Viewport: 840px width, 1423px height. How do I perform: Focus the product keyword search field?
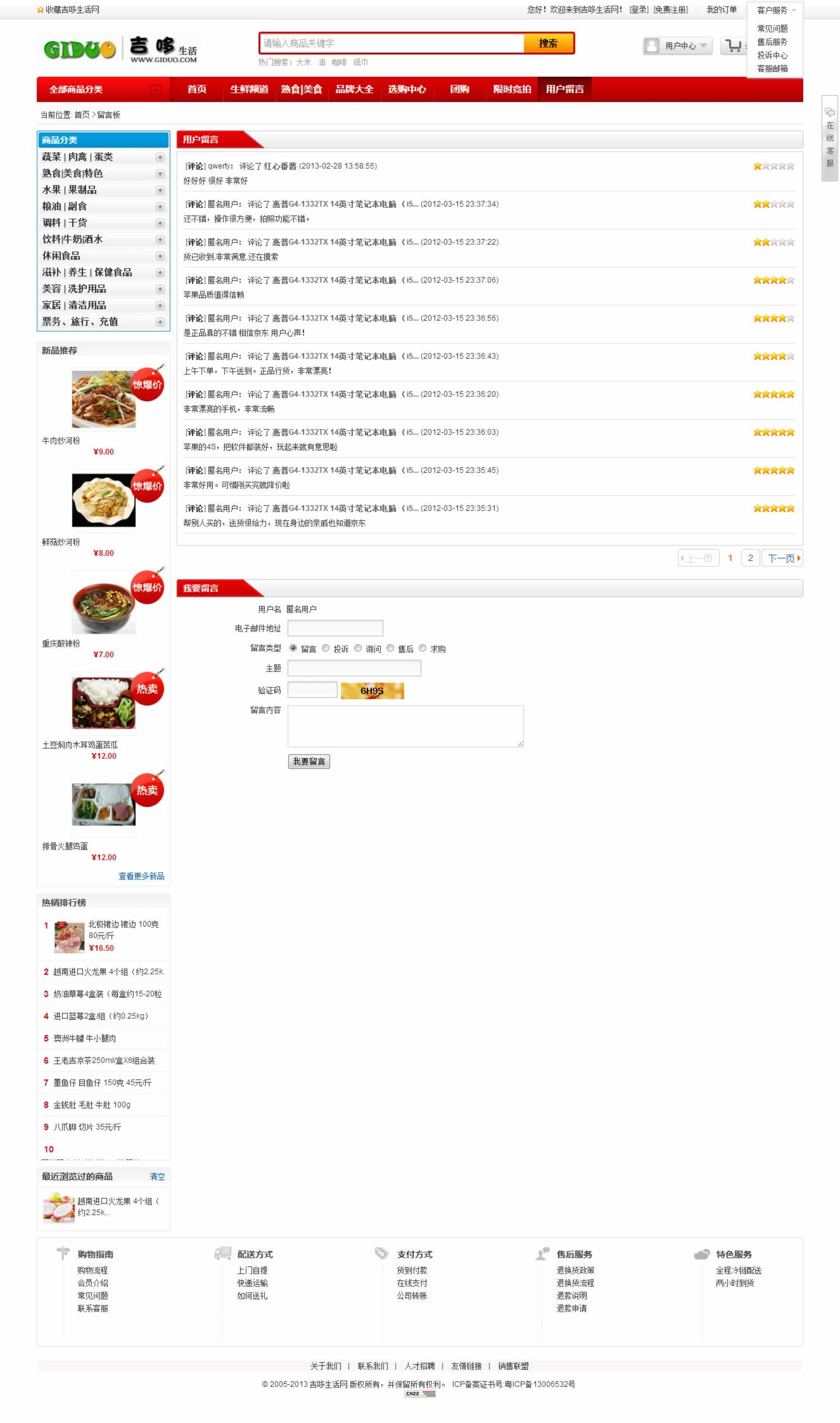[x=391, y=43]
